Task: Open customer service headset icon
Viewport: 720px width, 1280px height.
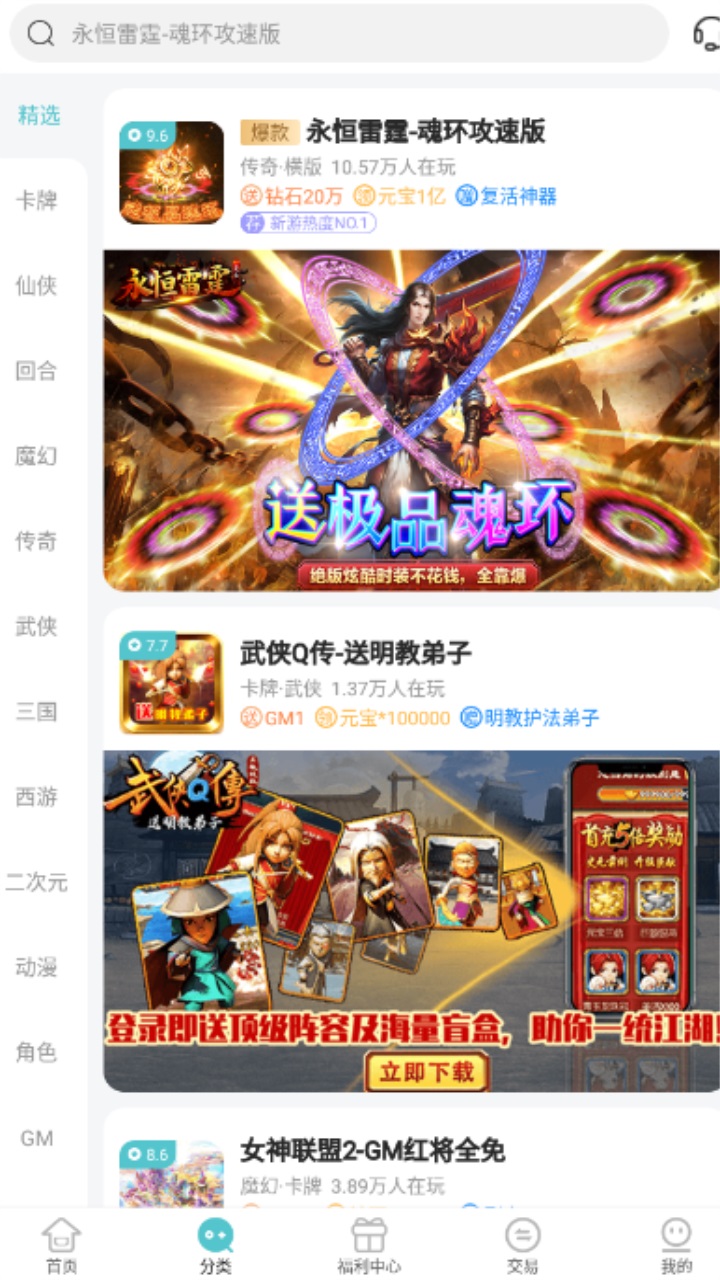Action: tap(706, 34)
